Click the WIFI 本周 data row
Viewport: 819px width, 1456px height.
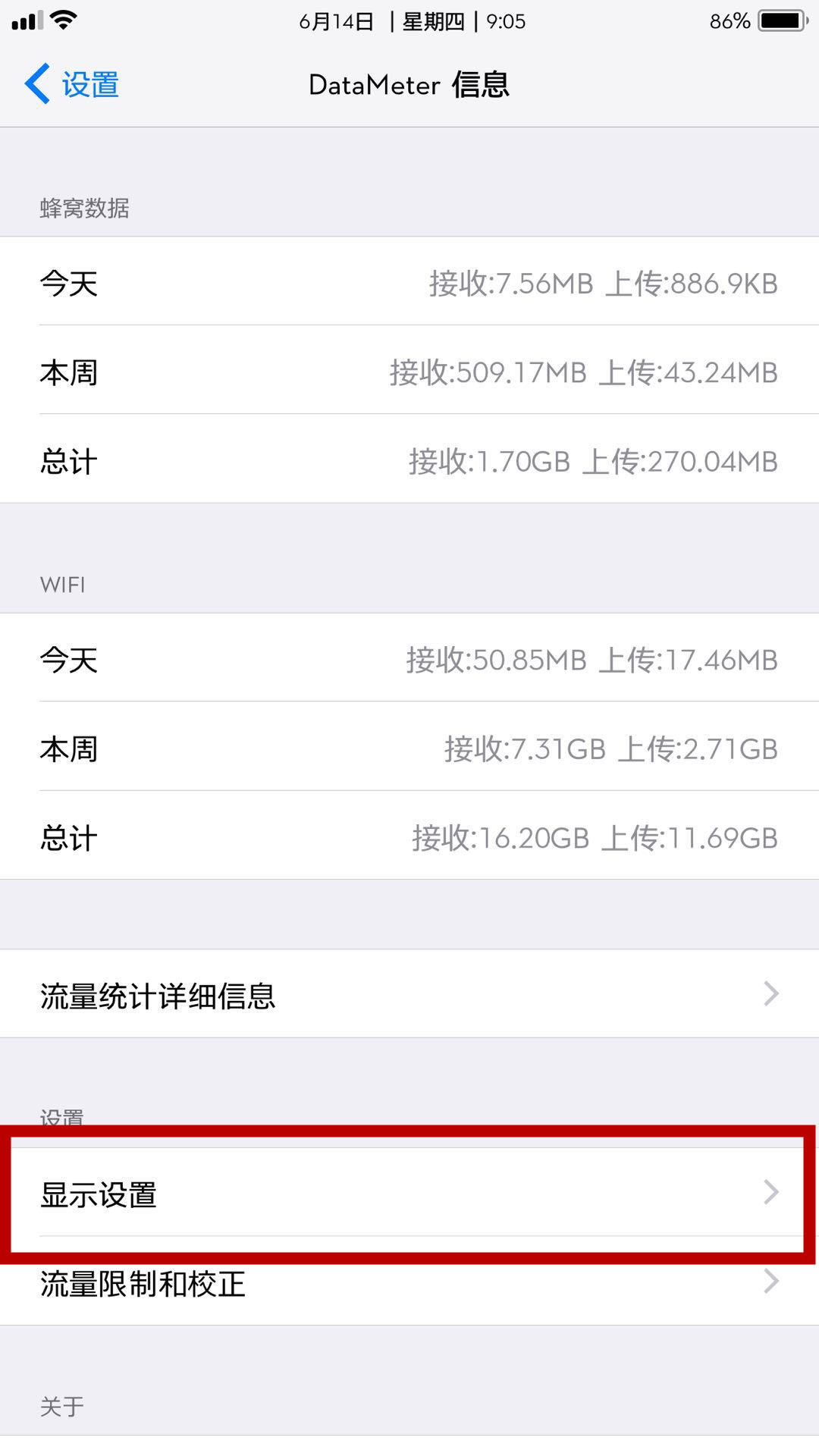tap(409, 748)
